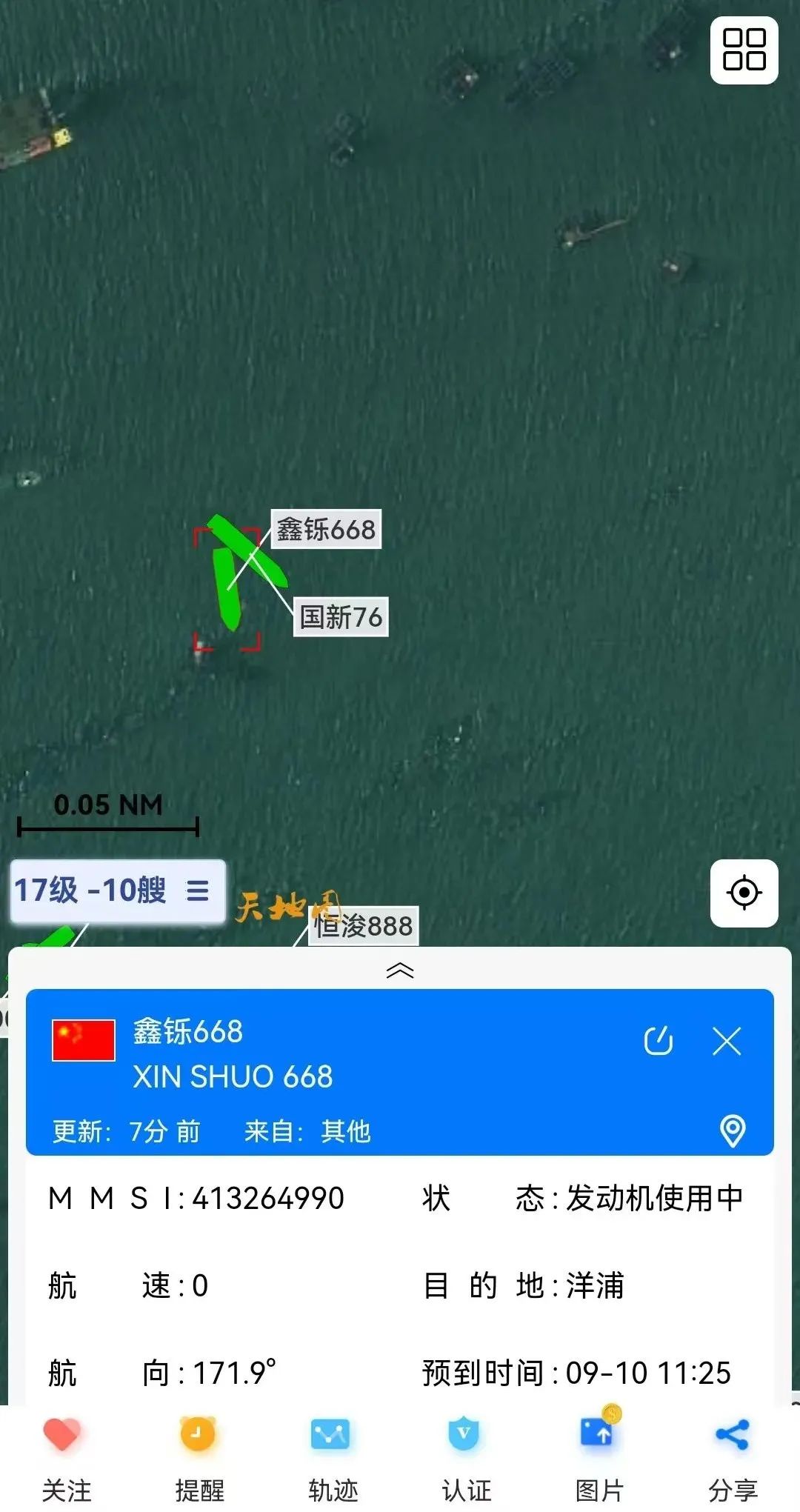Image resolution: width=800 pixels, height=1512 pixels.
Task: Open ship 图片 photos
Action: point(599,1452)
